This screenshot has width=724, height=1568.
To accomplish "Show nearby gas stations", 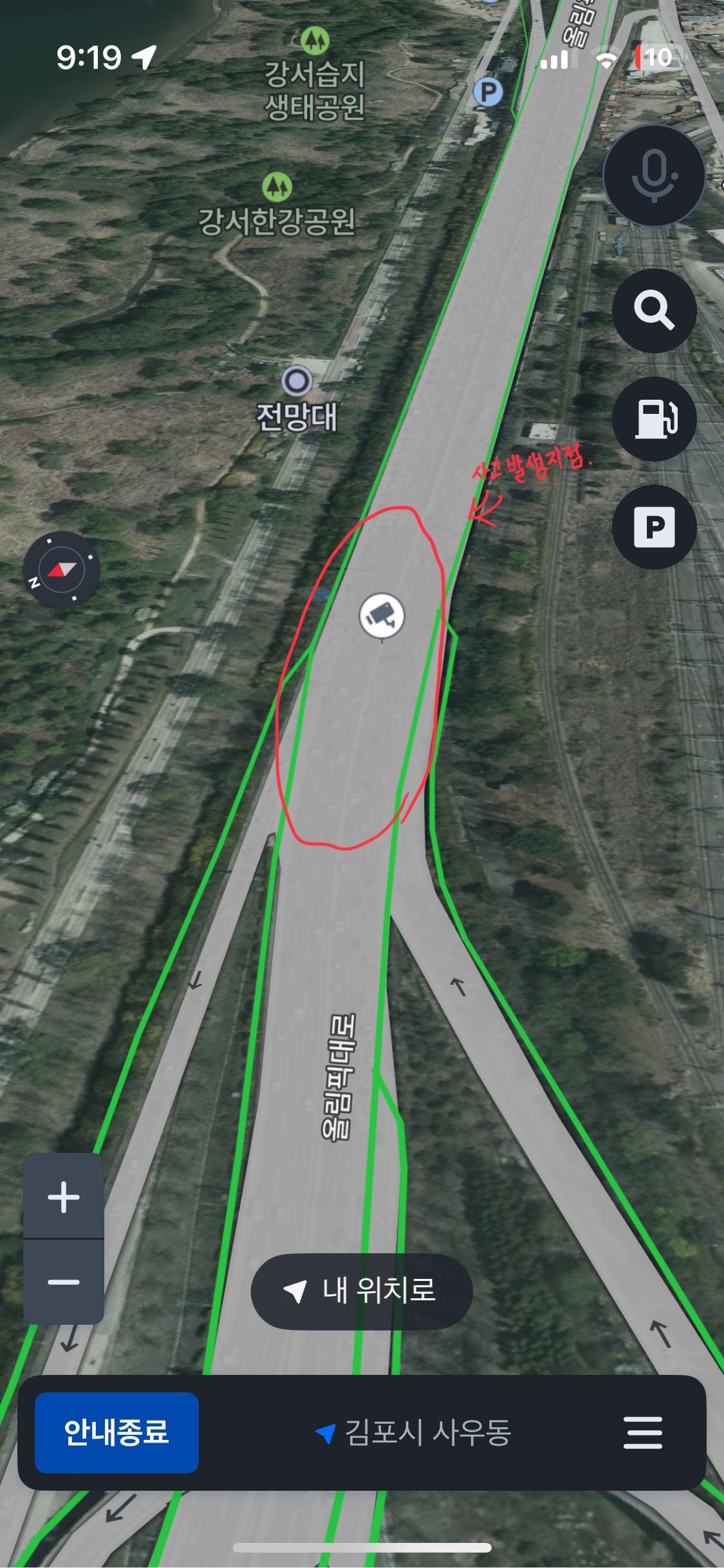I will tap(654, 419).
